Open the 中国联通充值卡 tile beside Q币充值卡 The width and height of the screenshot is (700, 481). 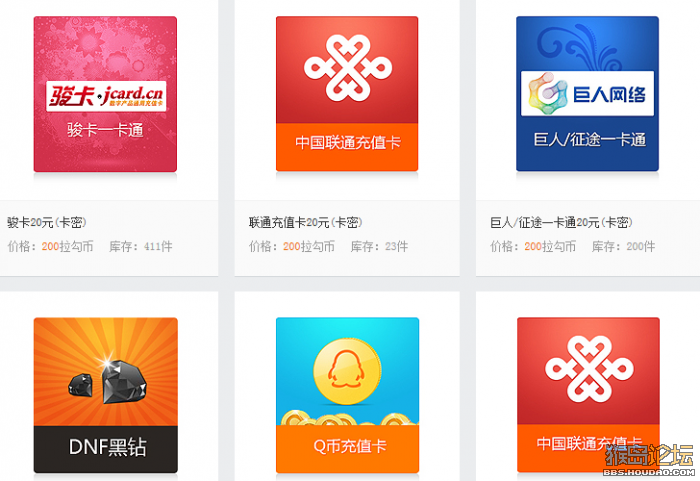pos(587,394)
